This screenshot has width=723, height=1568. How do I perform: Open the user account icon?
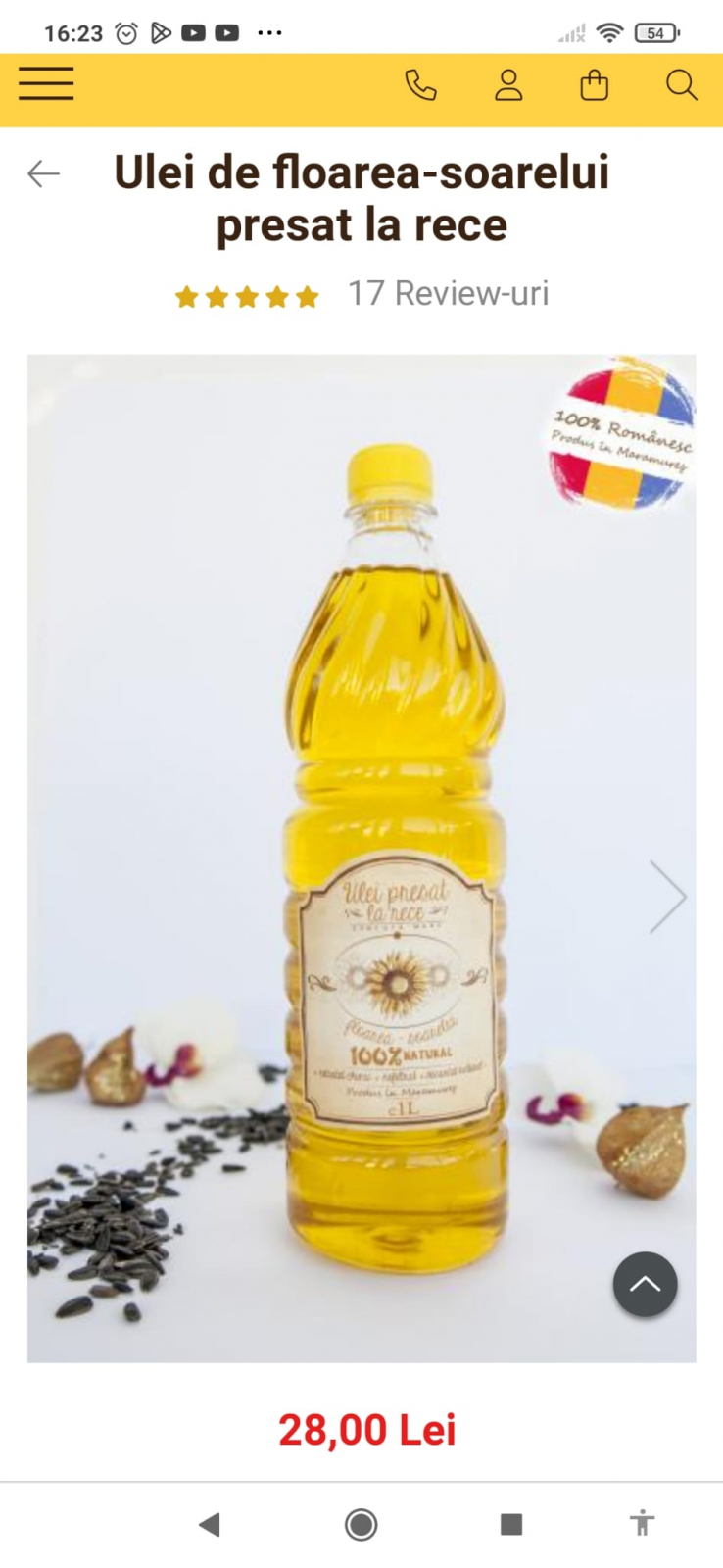(508, 86)
